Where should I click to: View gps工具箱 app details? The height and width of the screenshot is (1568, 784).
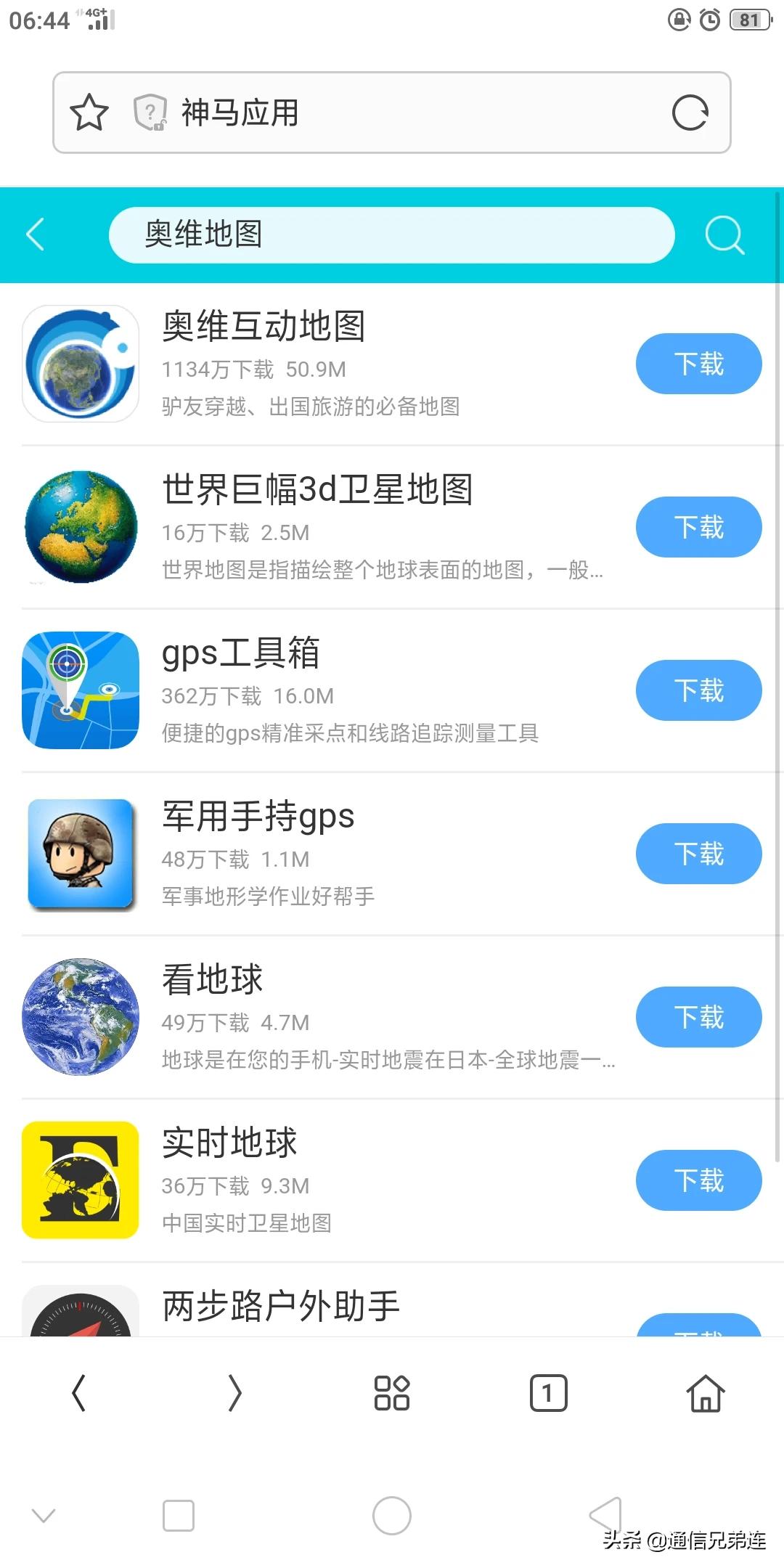240,653
